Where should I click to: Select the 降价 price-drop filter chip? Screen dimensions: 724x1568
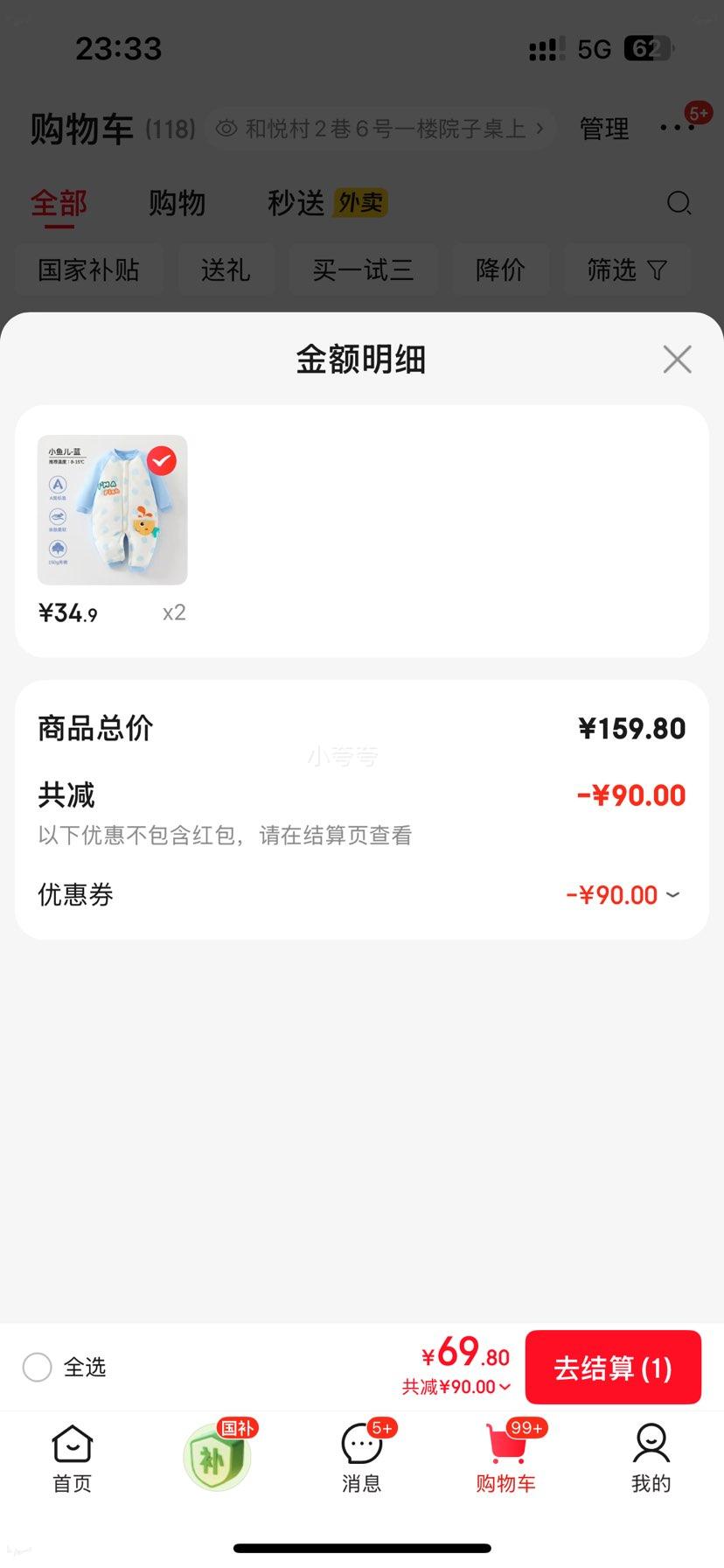click(x=500, y=269)
